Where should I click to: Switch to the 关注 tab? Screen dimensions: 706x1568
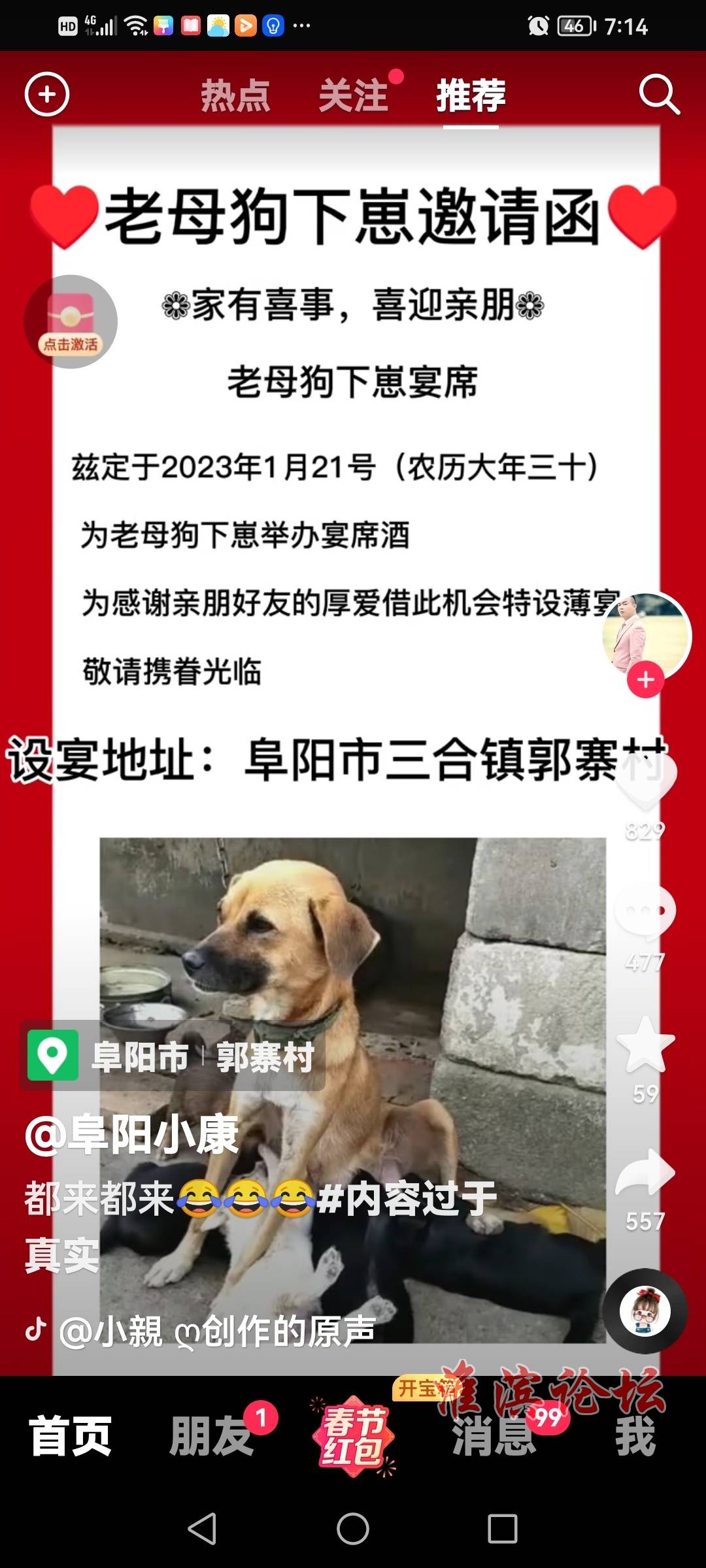[354, 96]
